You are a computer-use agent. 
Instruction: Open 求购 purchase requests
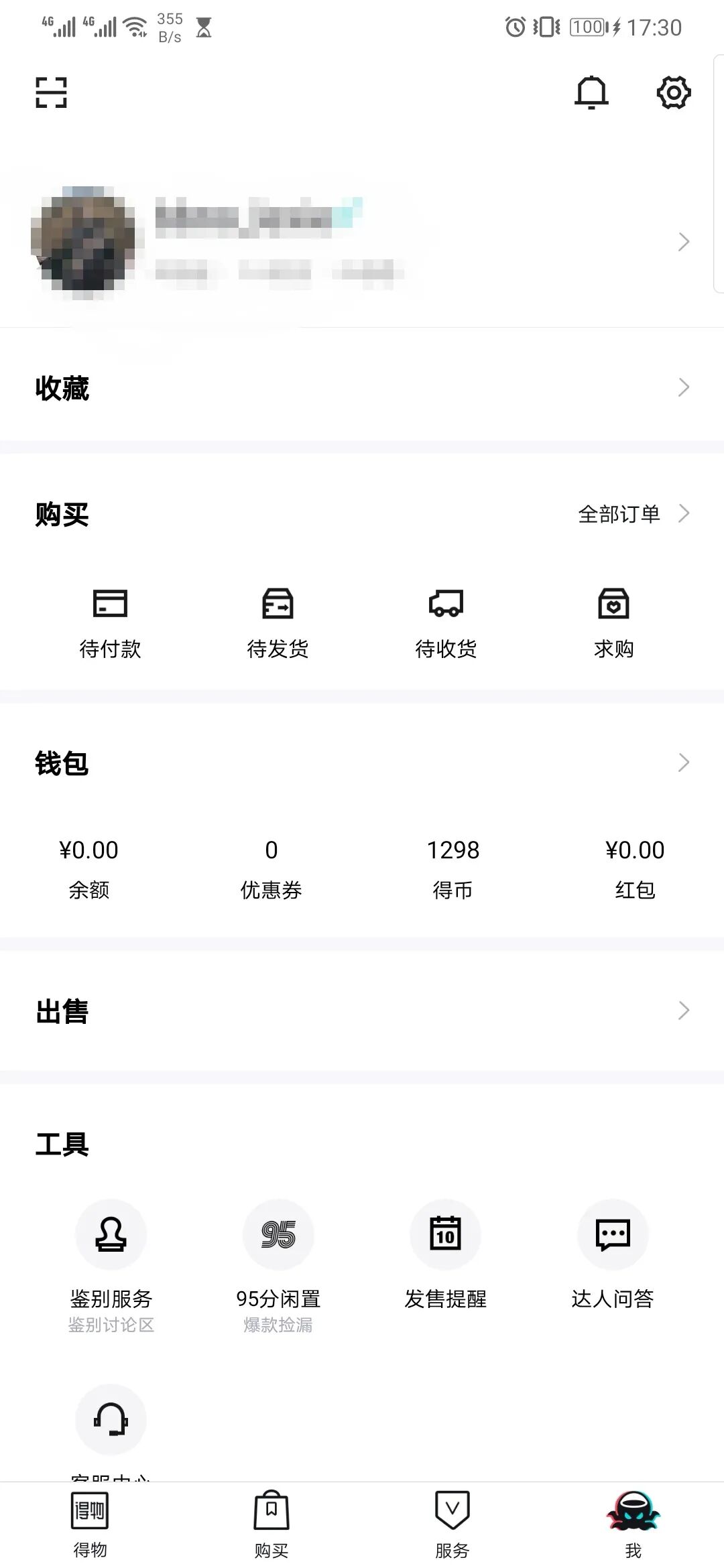[x=613, y=623]
